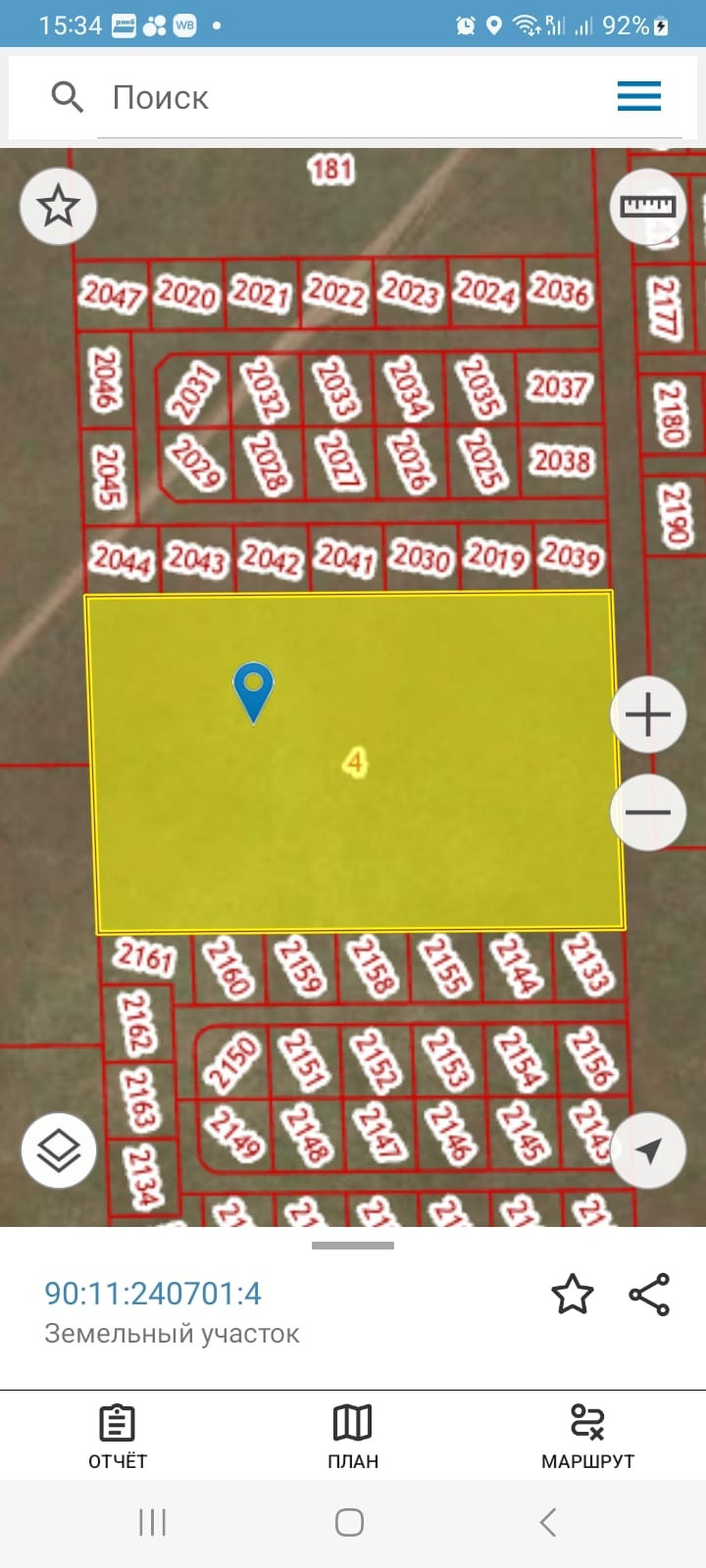Expand the parcel info sheet handle

point(353,1246)
